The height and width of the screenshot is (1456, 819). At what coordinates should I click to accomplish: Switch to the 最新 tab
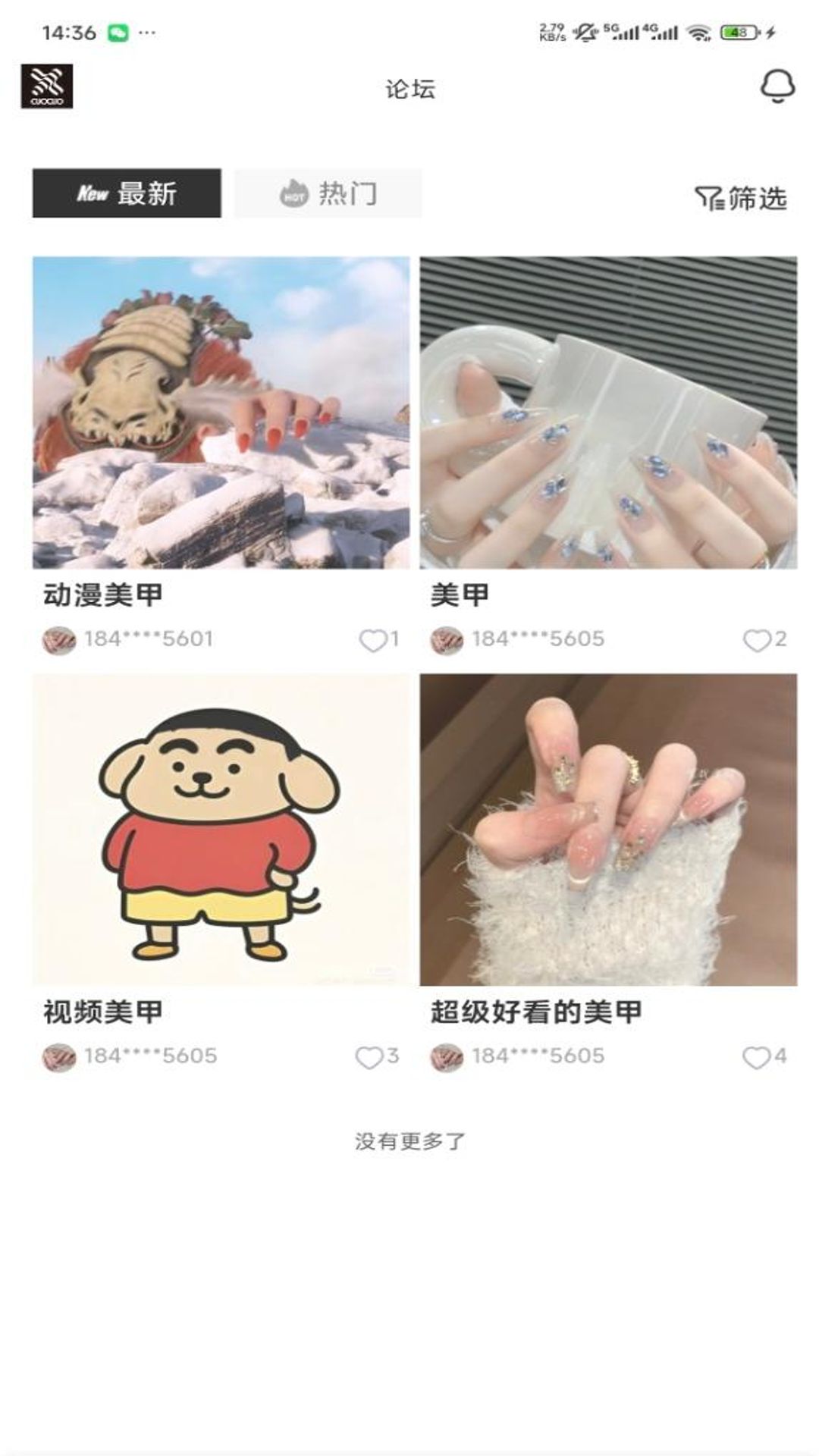tap(127, 193)
